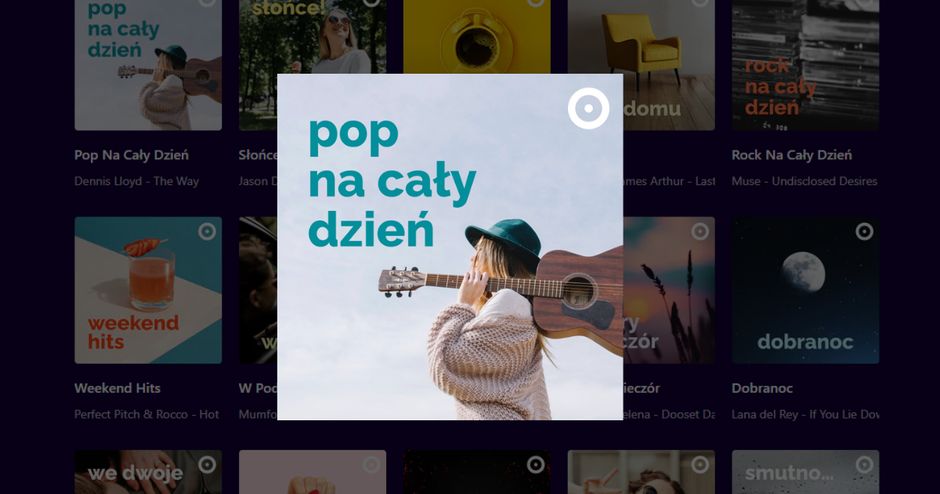Open the Weekend Hits playlist tile
This screenshot has width=940, height=494.
pyautogui.click(x=148, y=290)
